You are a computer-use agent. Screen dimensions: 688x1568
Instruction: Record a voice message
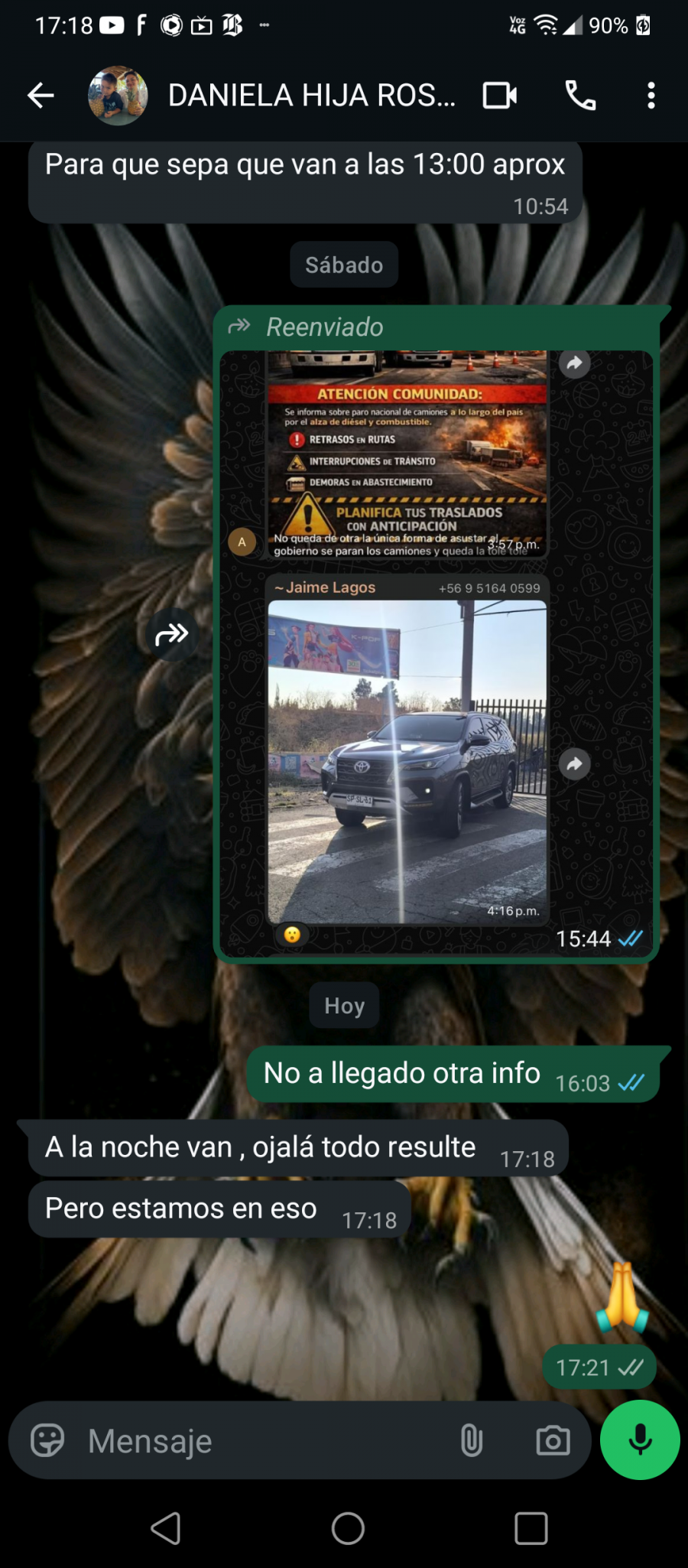click(640, 1440)
